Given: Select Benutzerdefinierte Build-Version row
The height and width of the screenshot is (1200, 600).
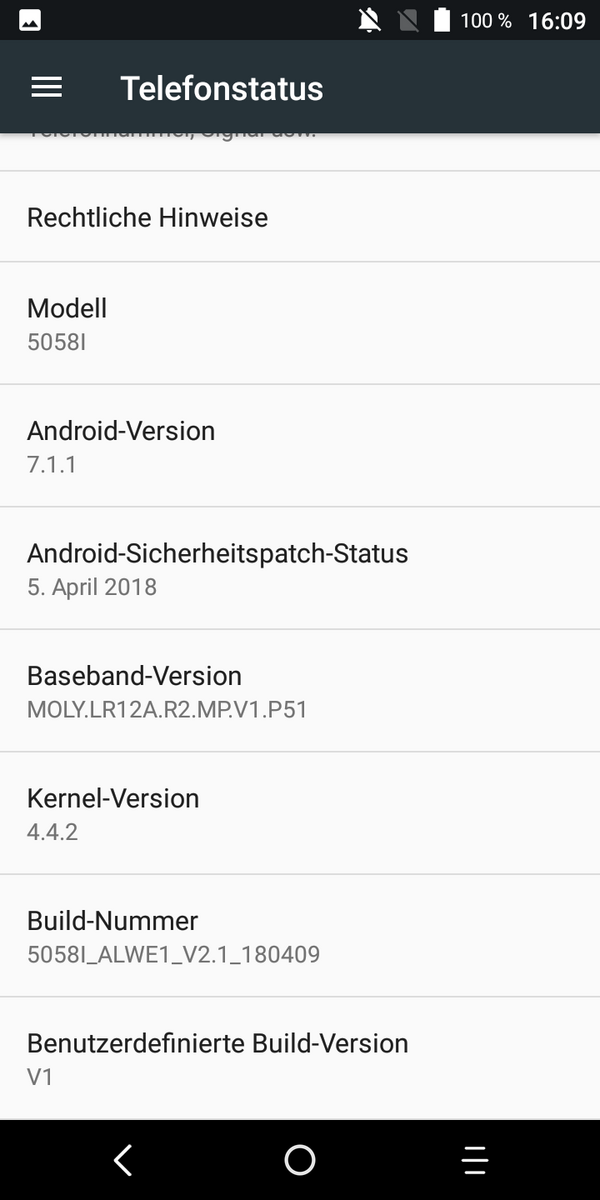Looking at the screenshot, I should [300, 1058].
